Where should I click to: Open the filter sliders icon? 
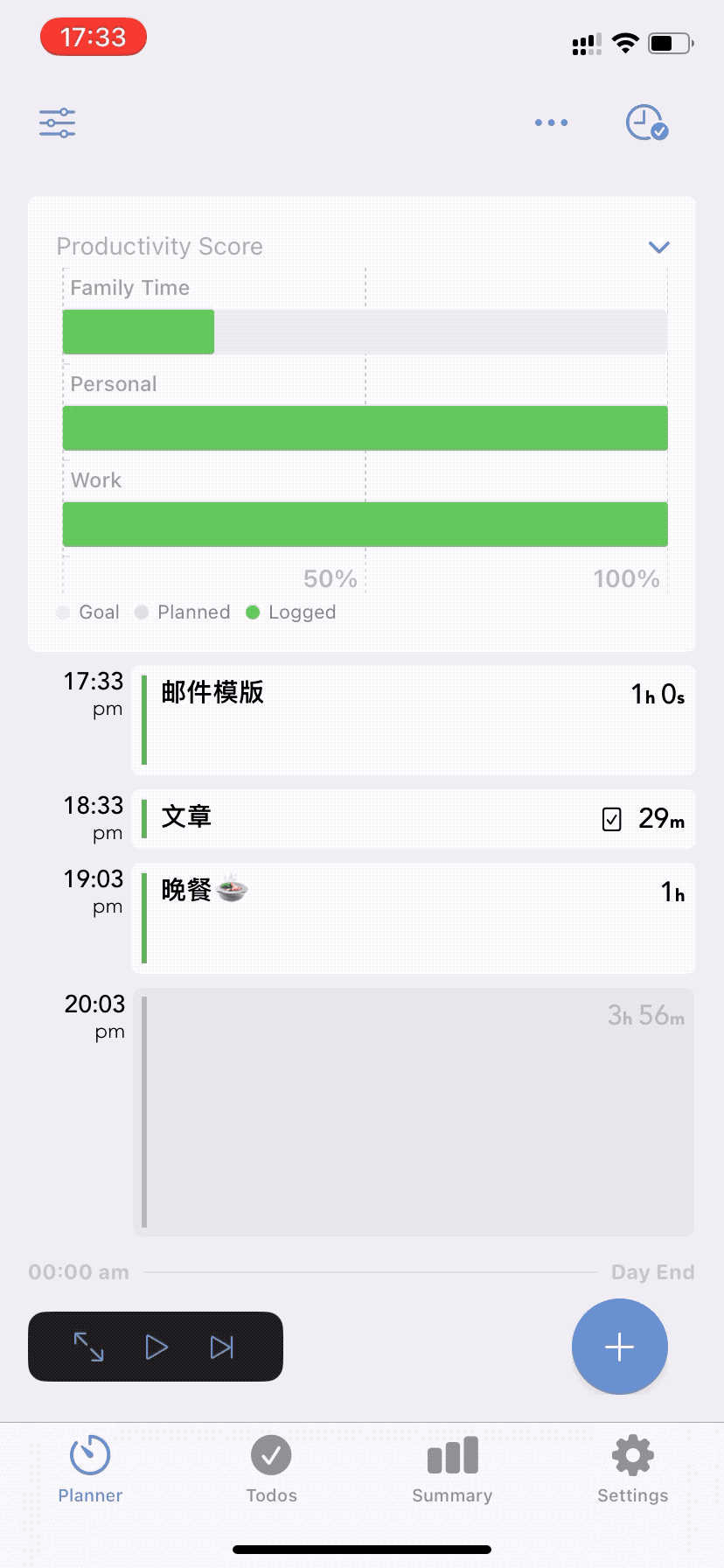[x=58, y=122]
